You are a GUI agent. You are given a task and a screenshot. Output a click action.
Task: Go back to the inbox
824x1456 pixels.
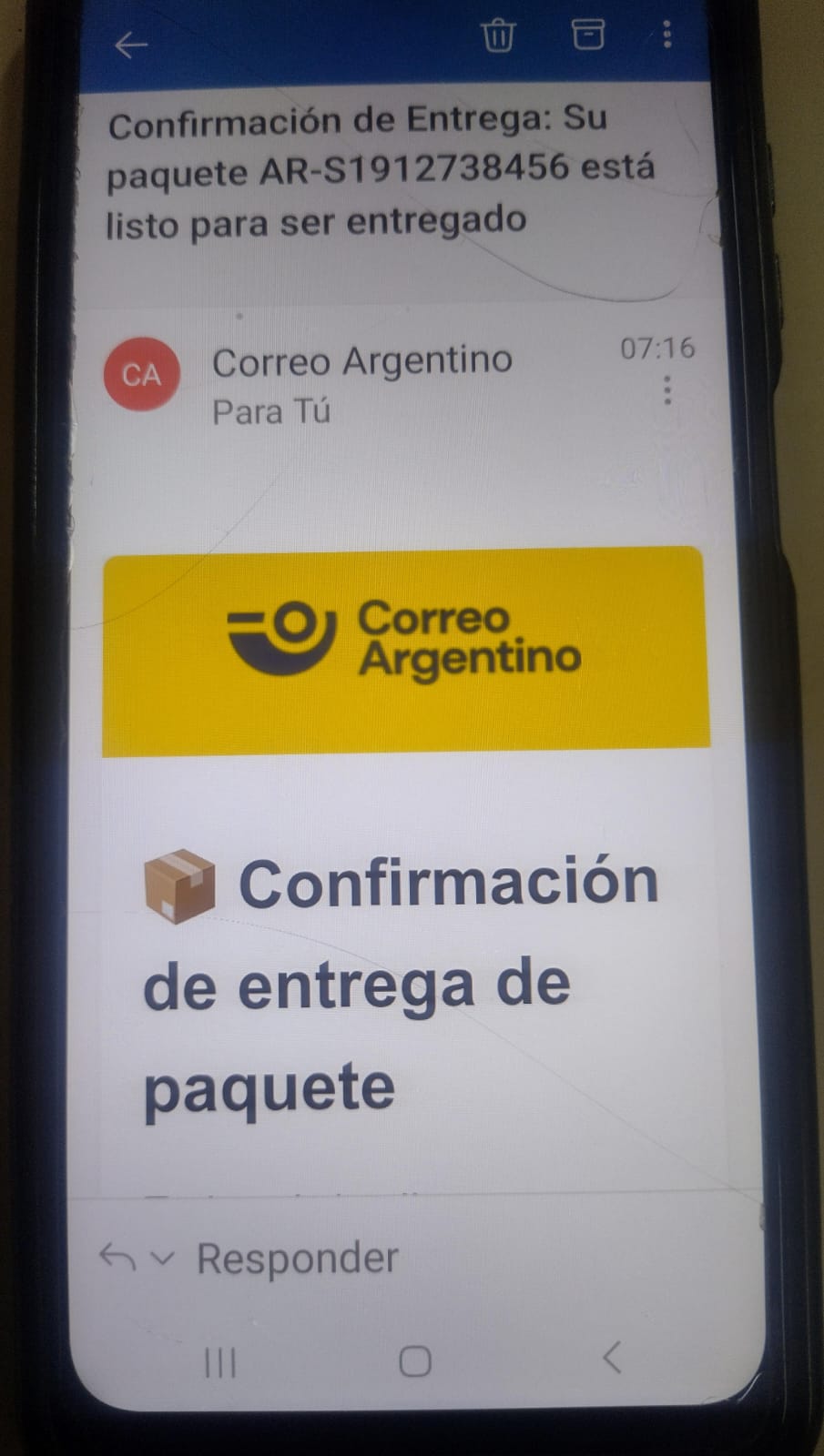pyautogui.click(x=131, y=44)
